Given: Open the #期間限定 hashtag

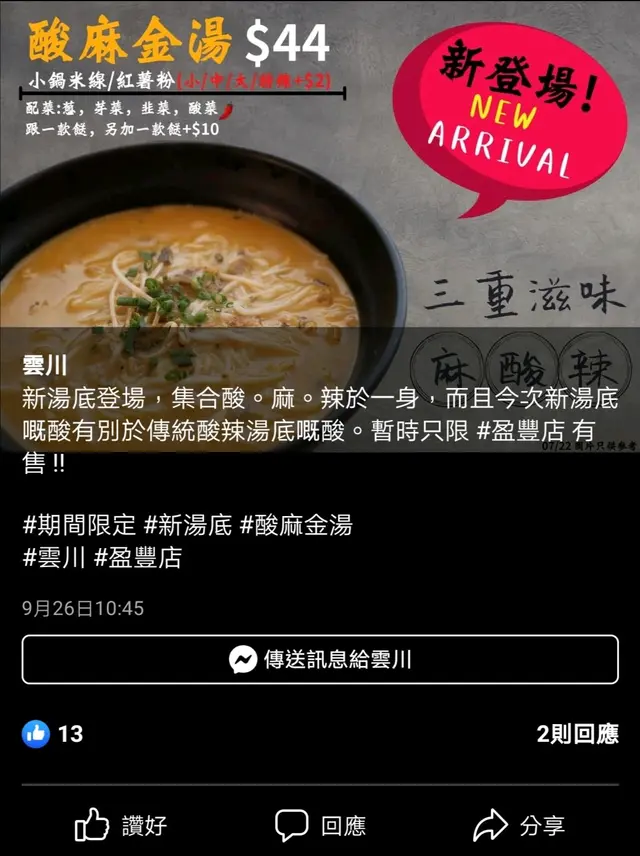Looking at the screenshot, I should click(78, 524).
